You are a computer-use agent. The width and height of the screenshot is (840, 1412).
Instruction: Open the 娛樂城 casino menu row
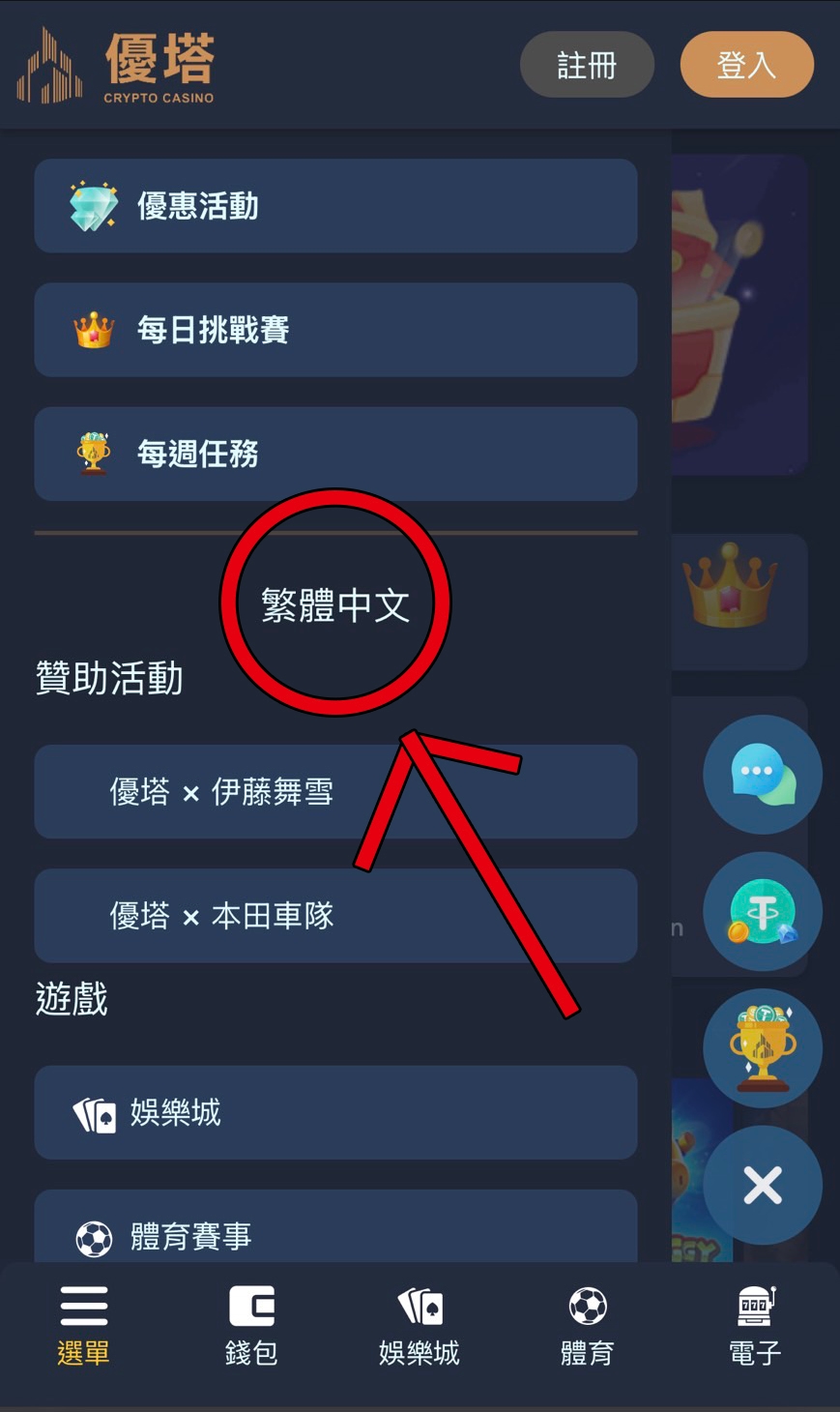click(x=335, y=1113)
